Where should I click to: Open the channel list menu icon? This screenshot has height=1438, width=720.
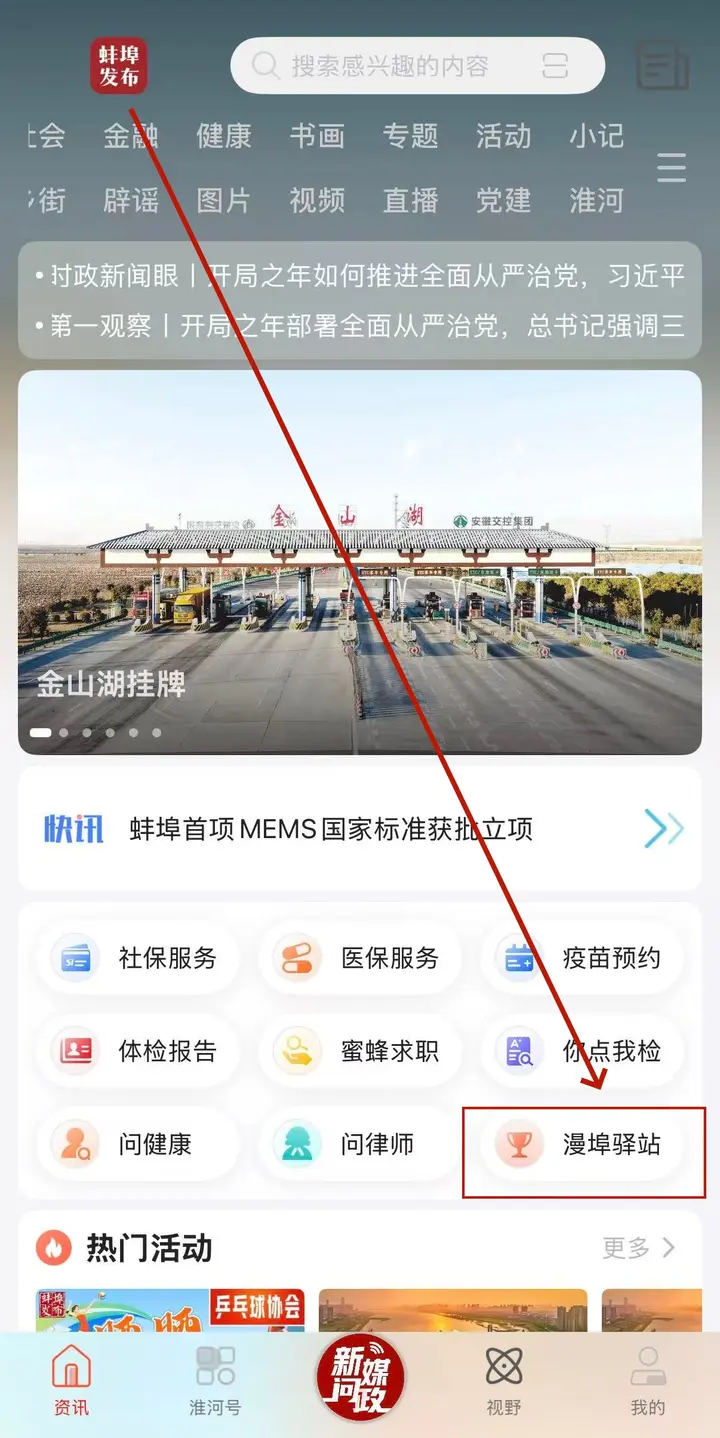click(x=671, y=168)
